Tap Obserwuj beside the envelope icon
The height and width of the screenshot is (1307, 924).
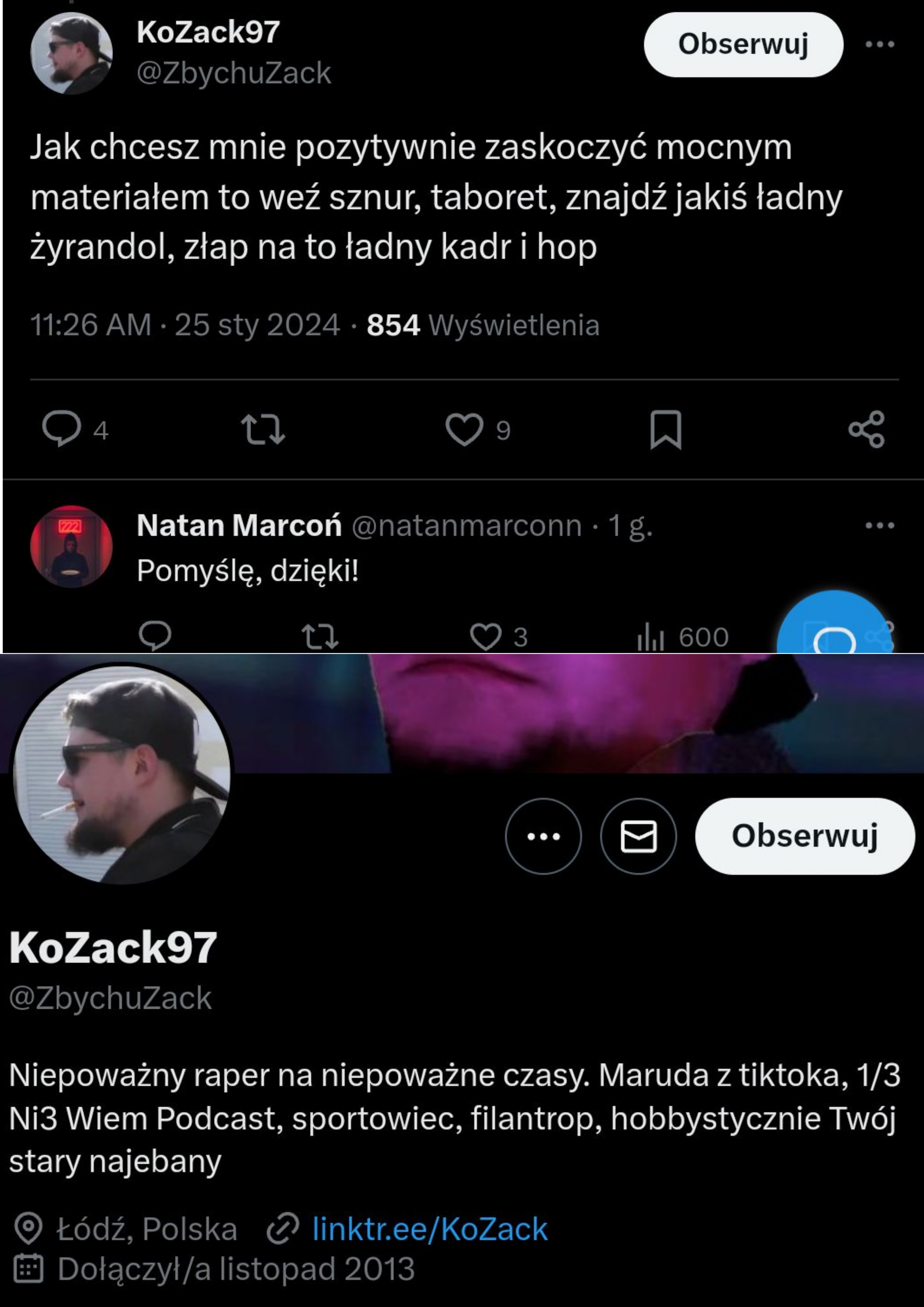point(804,836)
